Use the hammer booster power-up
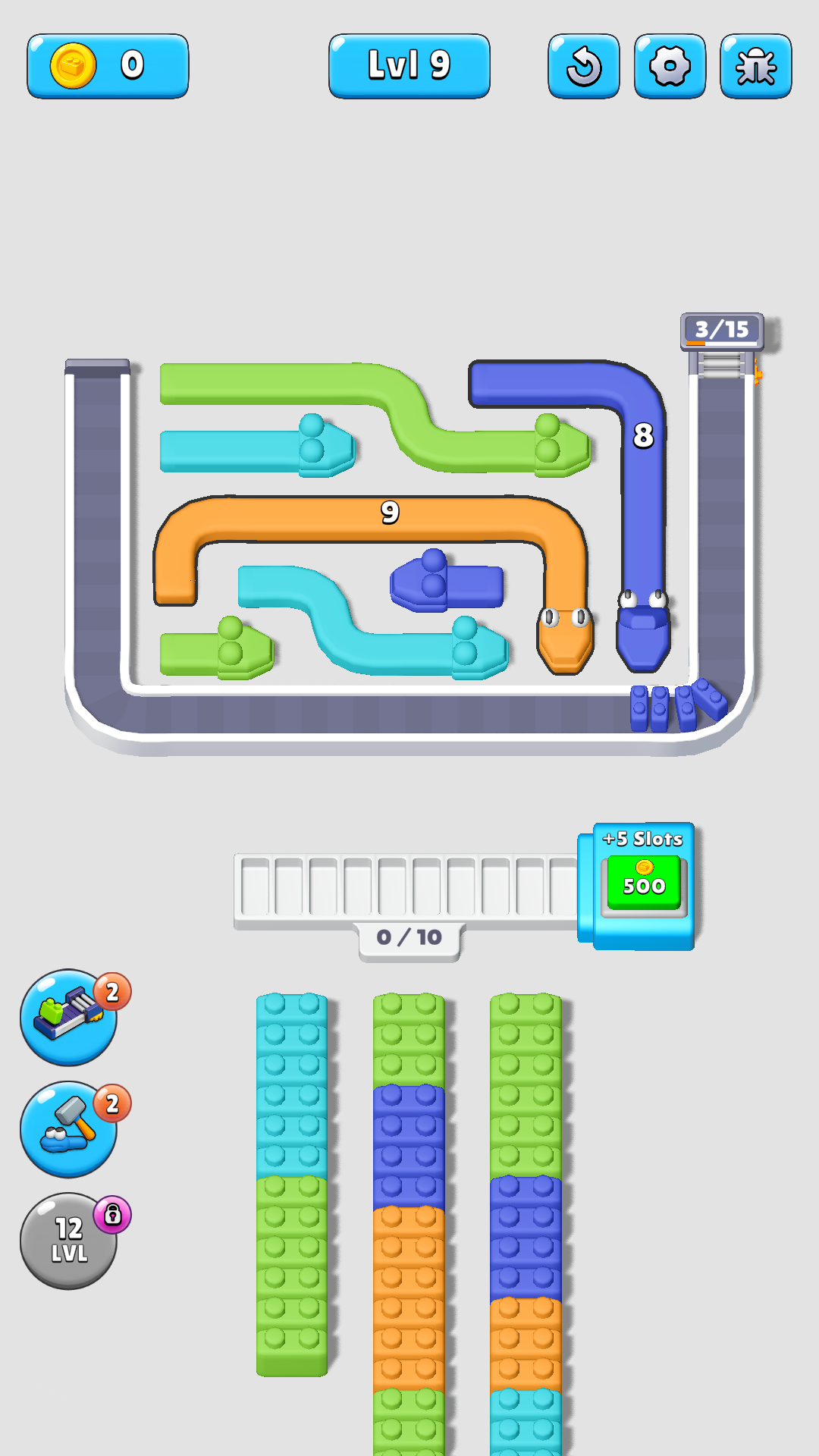Viewport: 819px width, 1456px height. tap(69, 1128)
